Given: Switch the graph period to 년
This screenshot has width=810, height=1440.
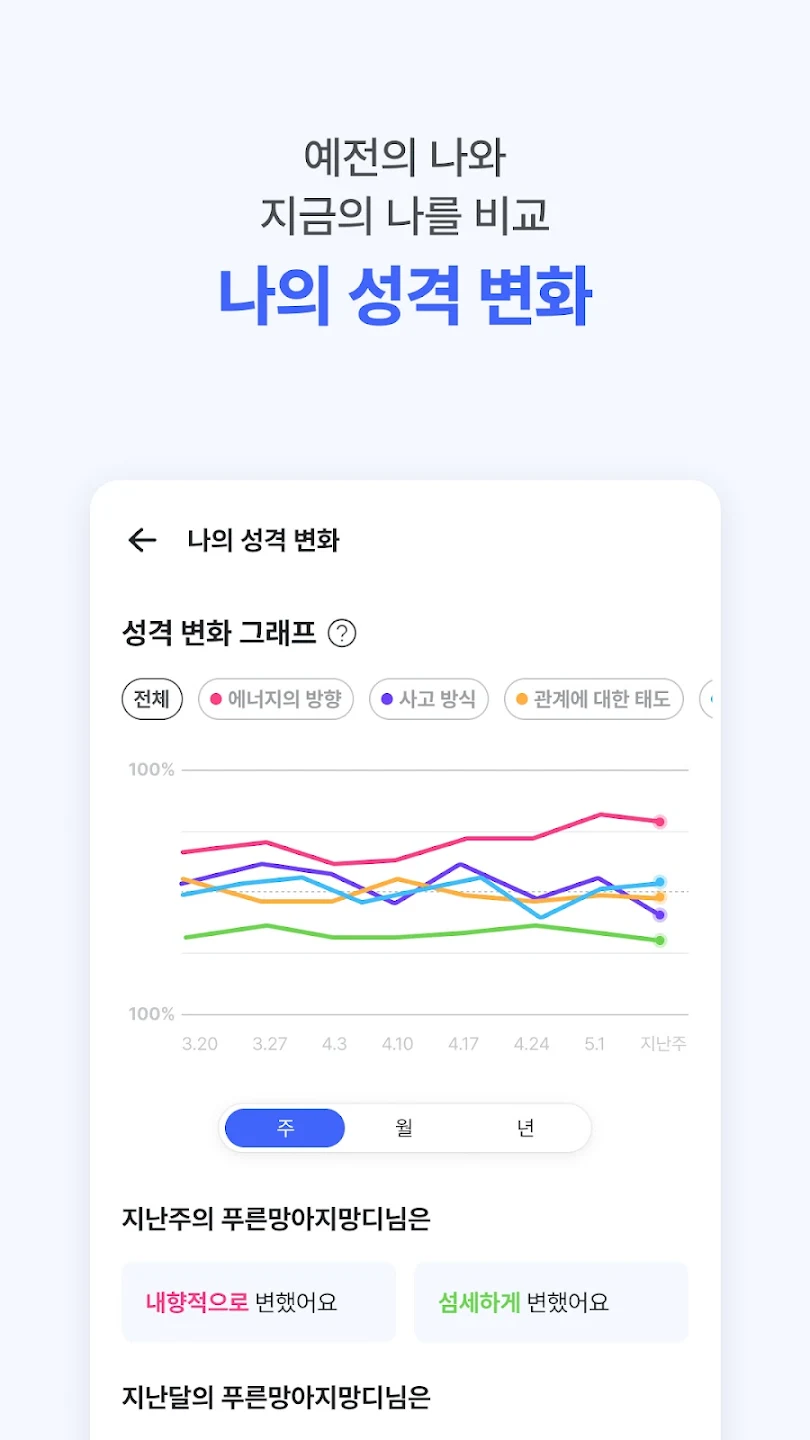Looking at the screenshot, I should point(527,1127).
